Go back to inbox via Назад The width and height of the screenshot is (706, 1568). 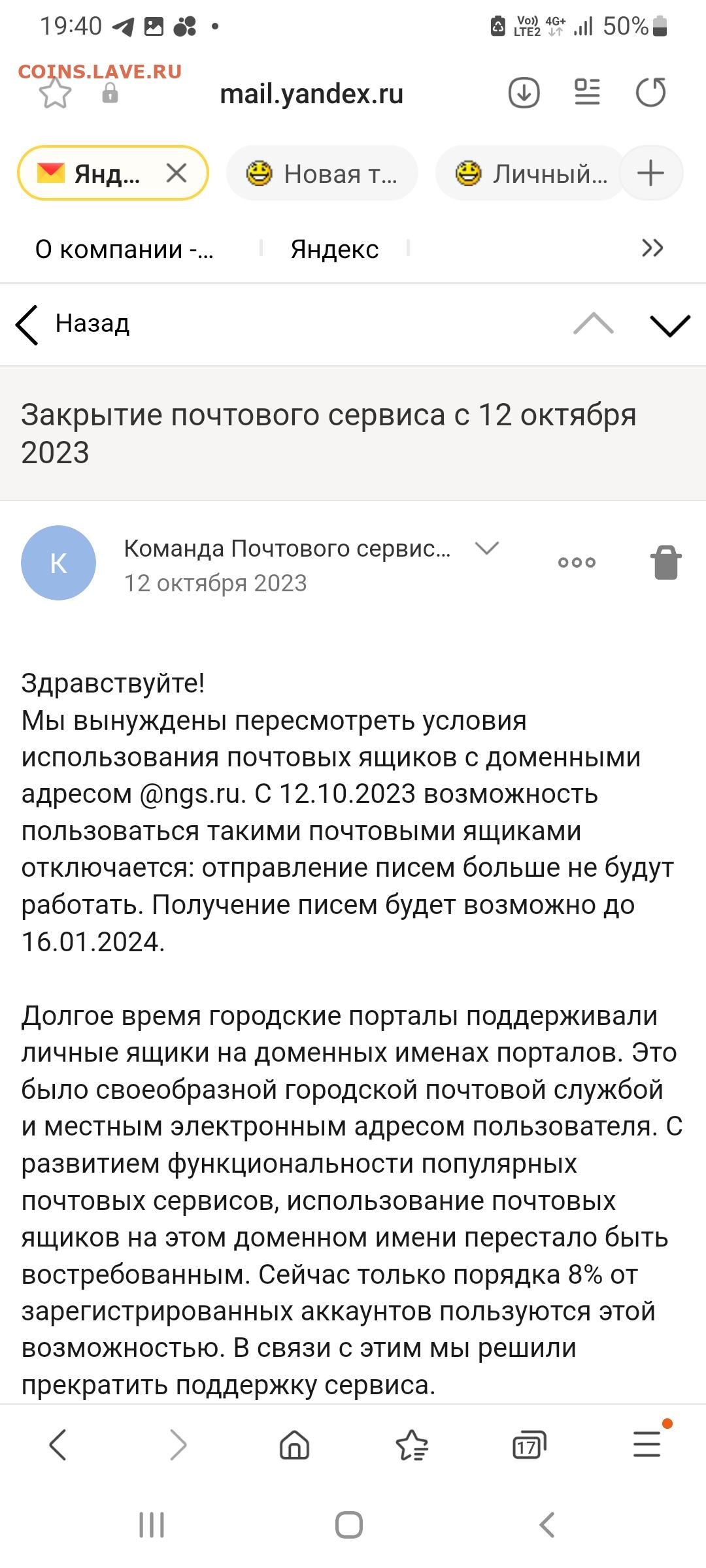73,324
